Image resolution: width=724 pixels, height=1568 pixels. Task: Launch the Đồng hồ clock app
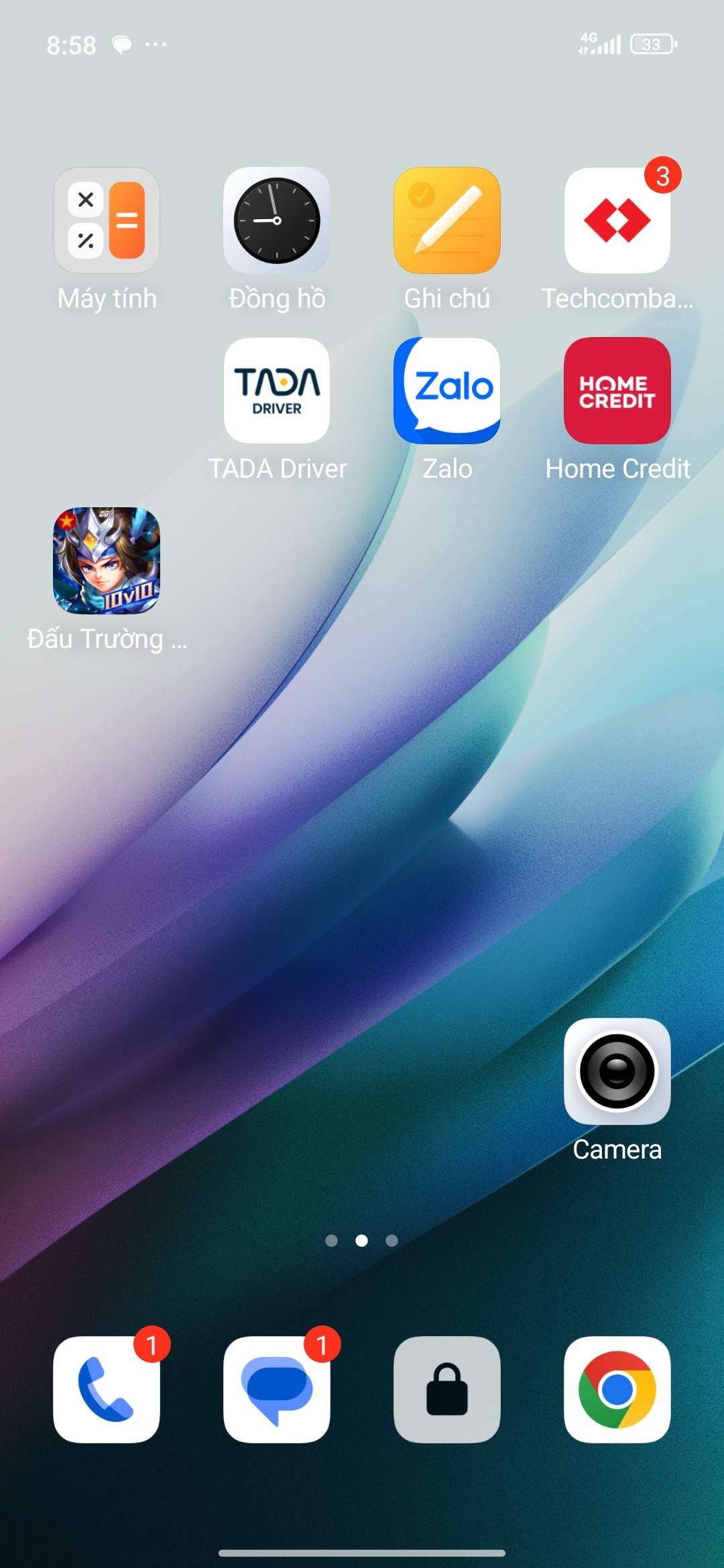pos(277,220)
